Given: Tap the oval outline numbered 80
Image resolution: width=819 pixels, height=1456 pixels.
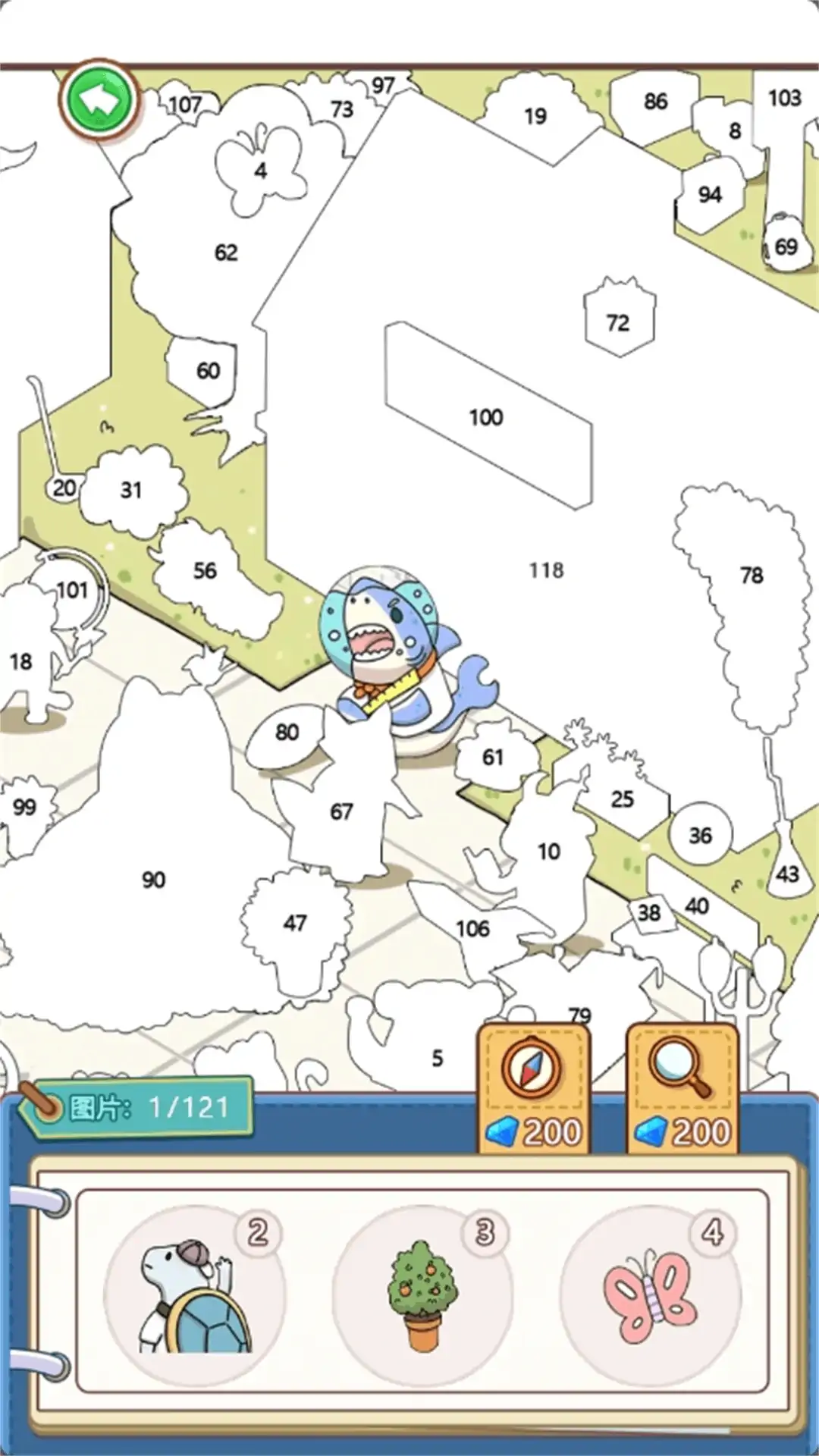Looking at the screenshot, I should [286, 733].
